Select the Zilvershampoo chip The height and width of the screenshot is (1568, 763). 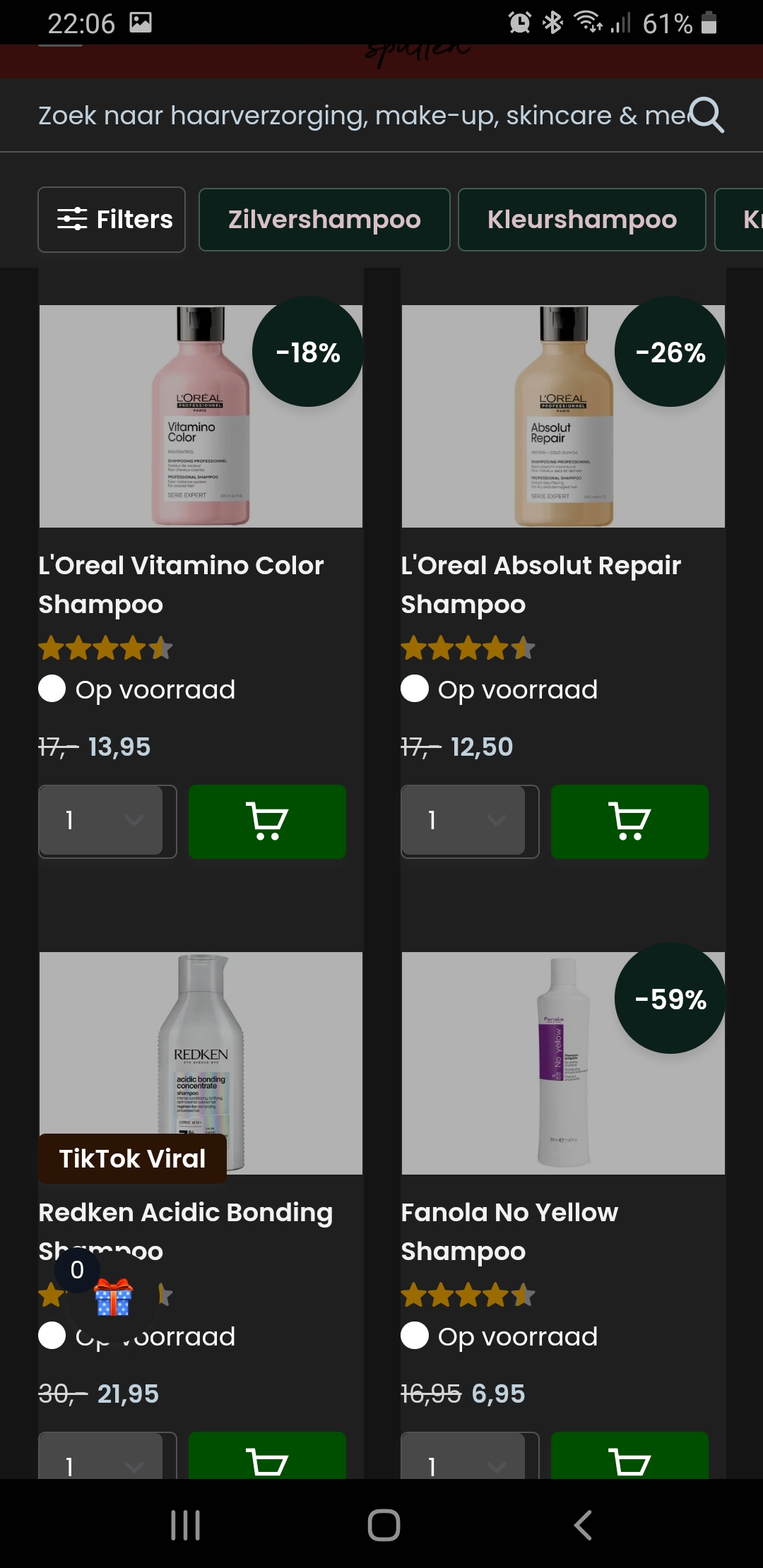coord(324,220)
